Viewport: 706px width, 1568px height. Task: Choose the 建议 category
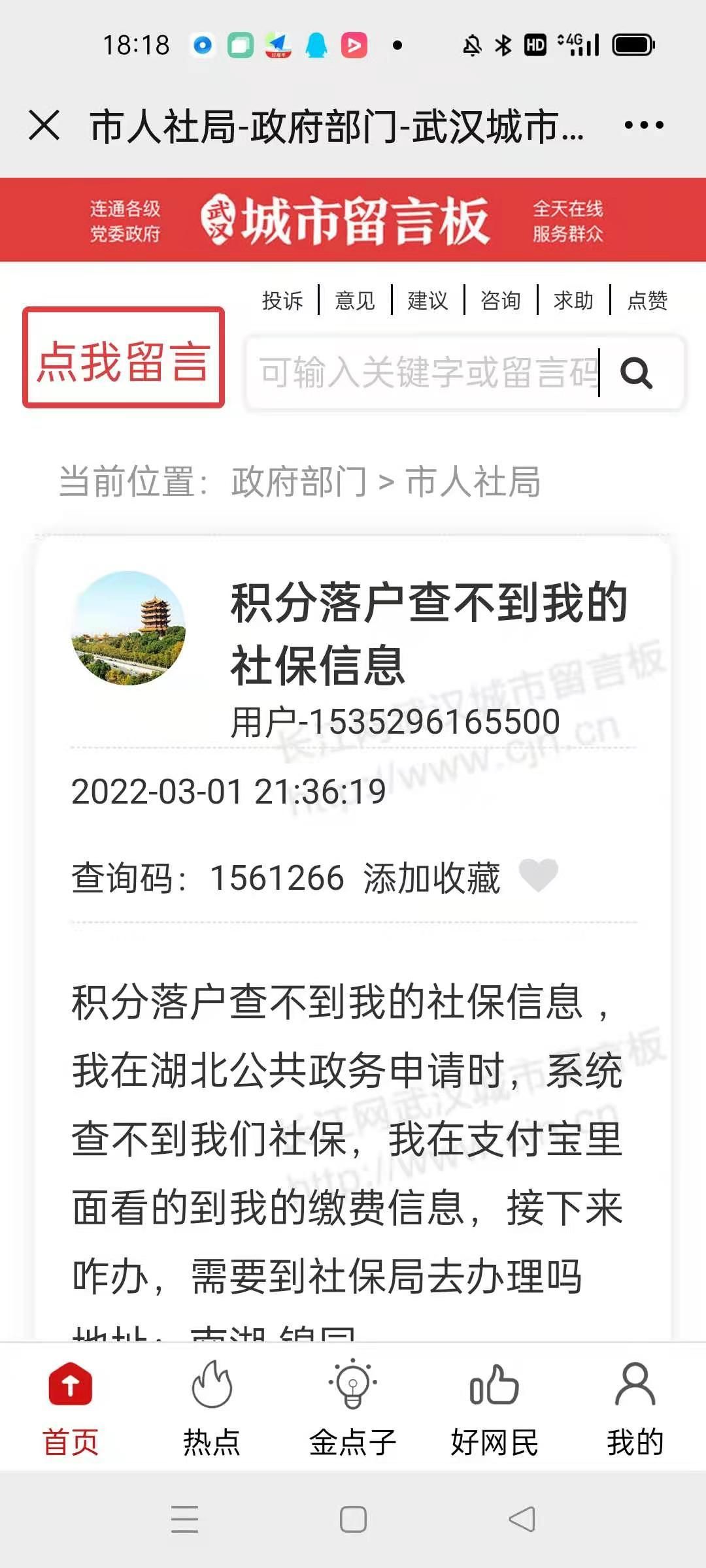[x=428, y=301]
